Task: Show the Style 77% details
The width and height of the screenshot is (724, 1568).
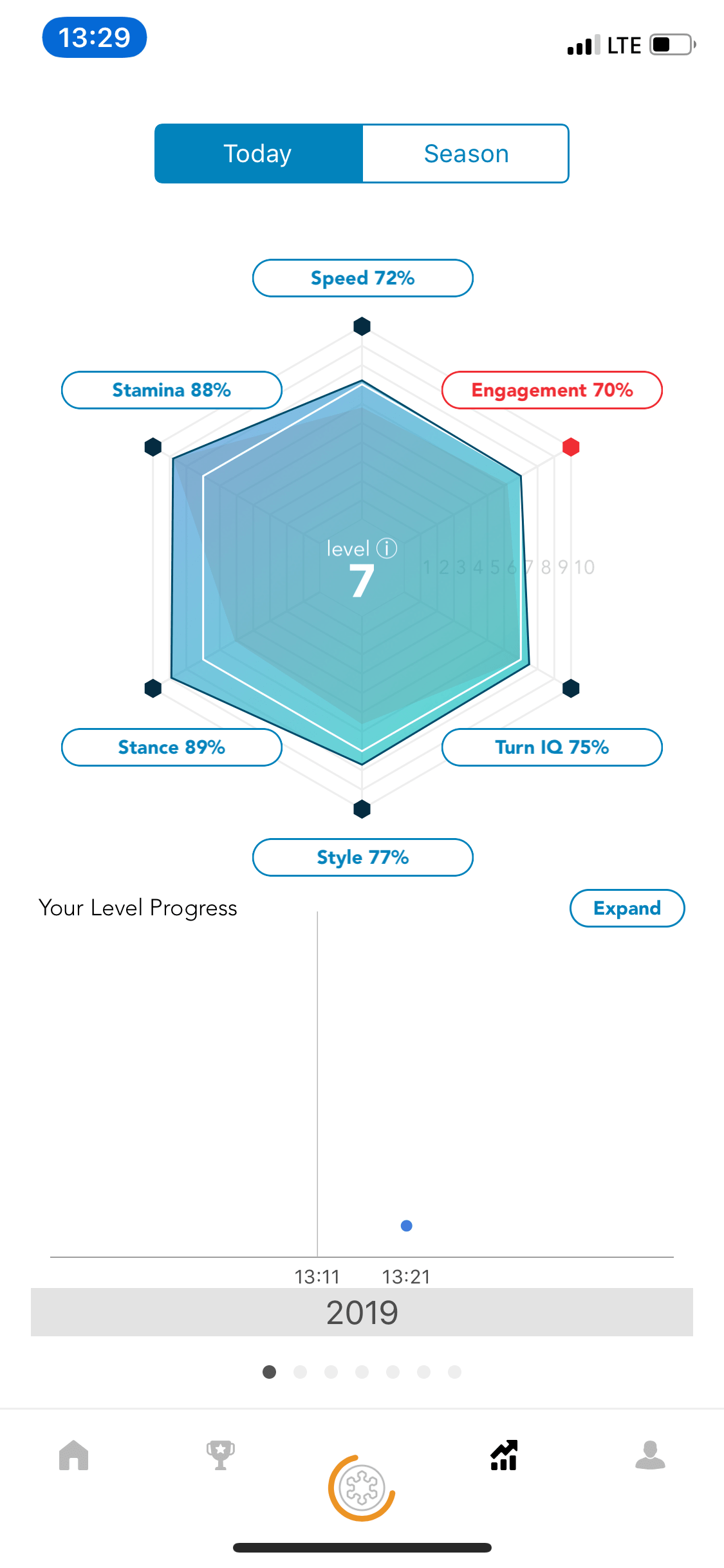Action: [362, 857]
